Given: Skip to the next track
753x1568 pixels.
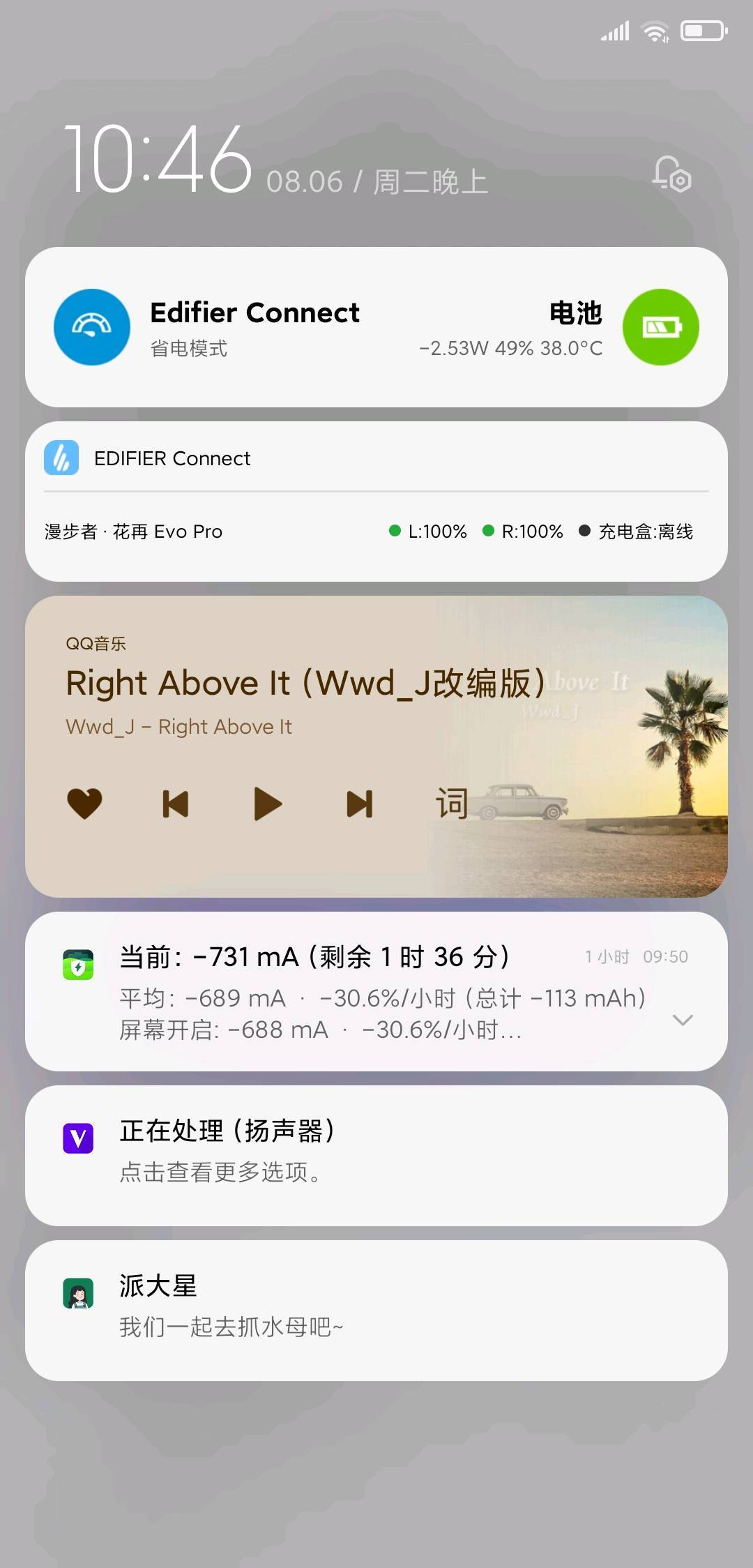Looking at the screenshot, I should pyautogui.click(x=359, y=804).
